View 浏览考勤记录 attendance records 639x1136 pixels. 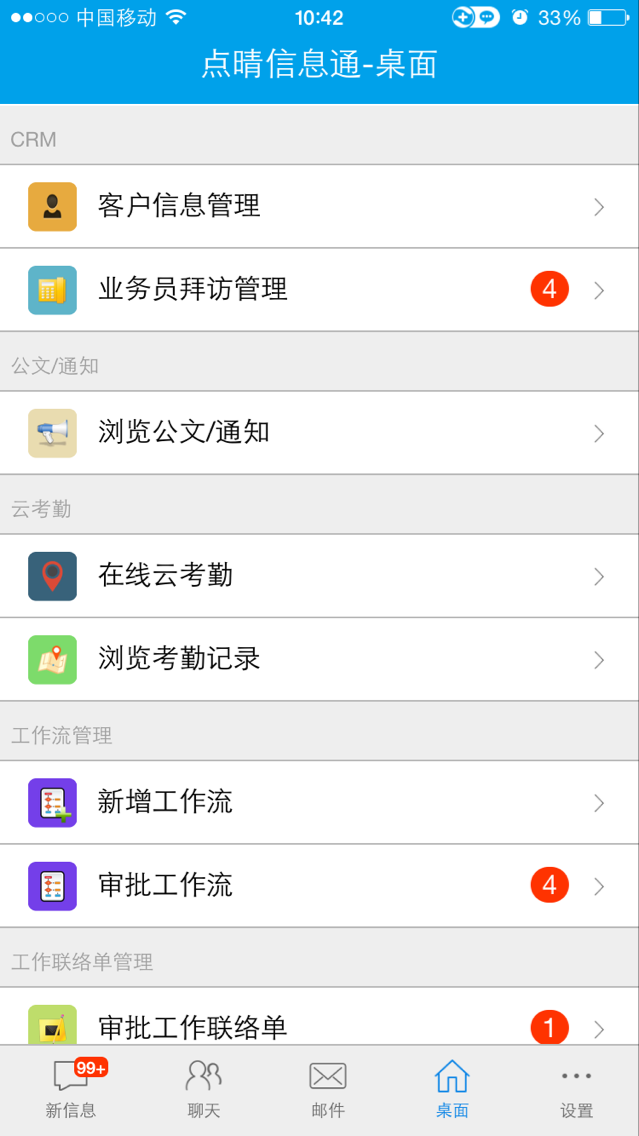coord(319,659)
